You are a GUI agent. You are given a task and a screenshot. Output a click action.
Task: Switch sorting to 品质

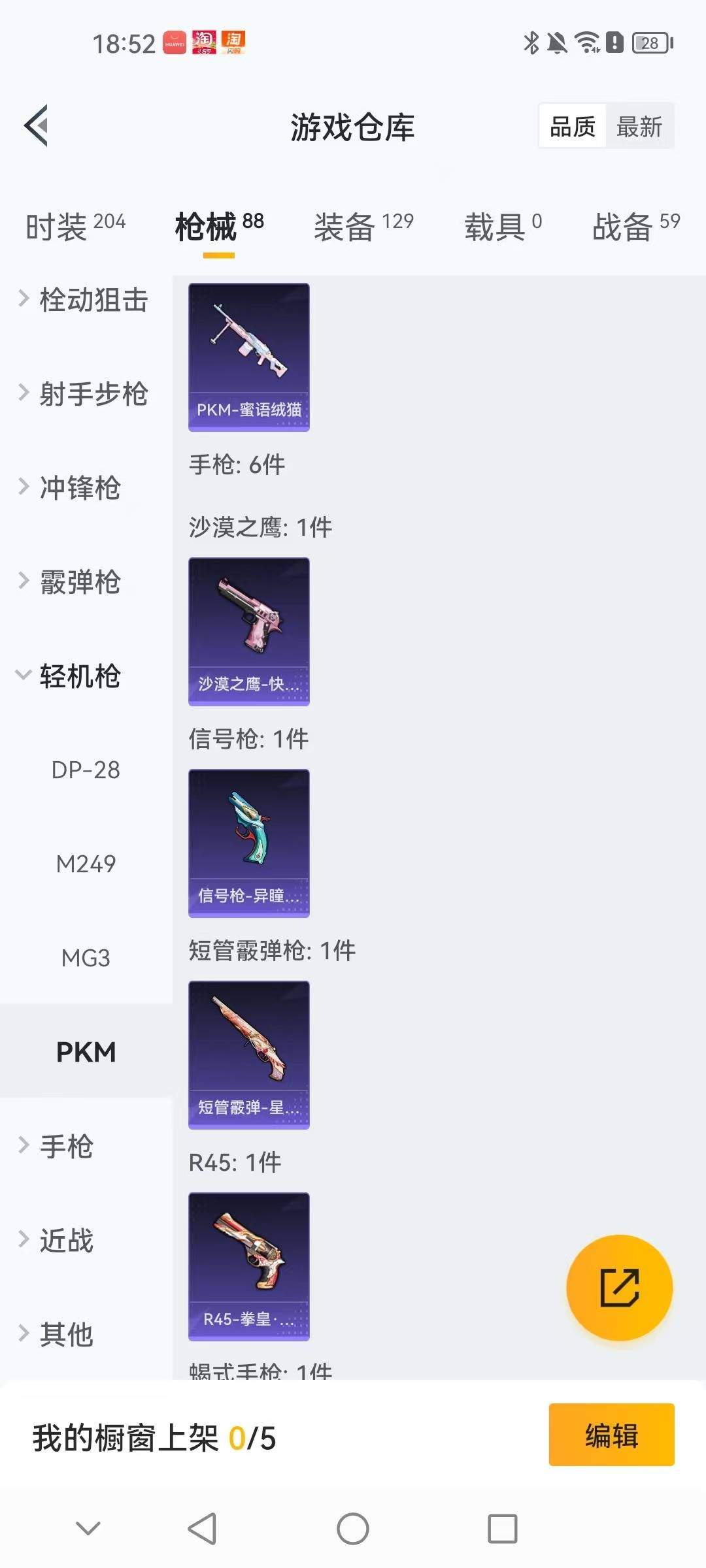(571, 125)
